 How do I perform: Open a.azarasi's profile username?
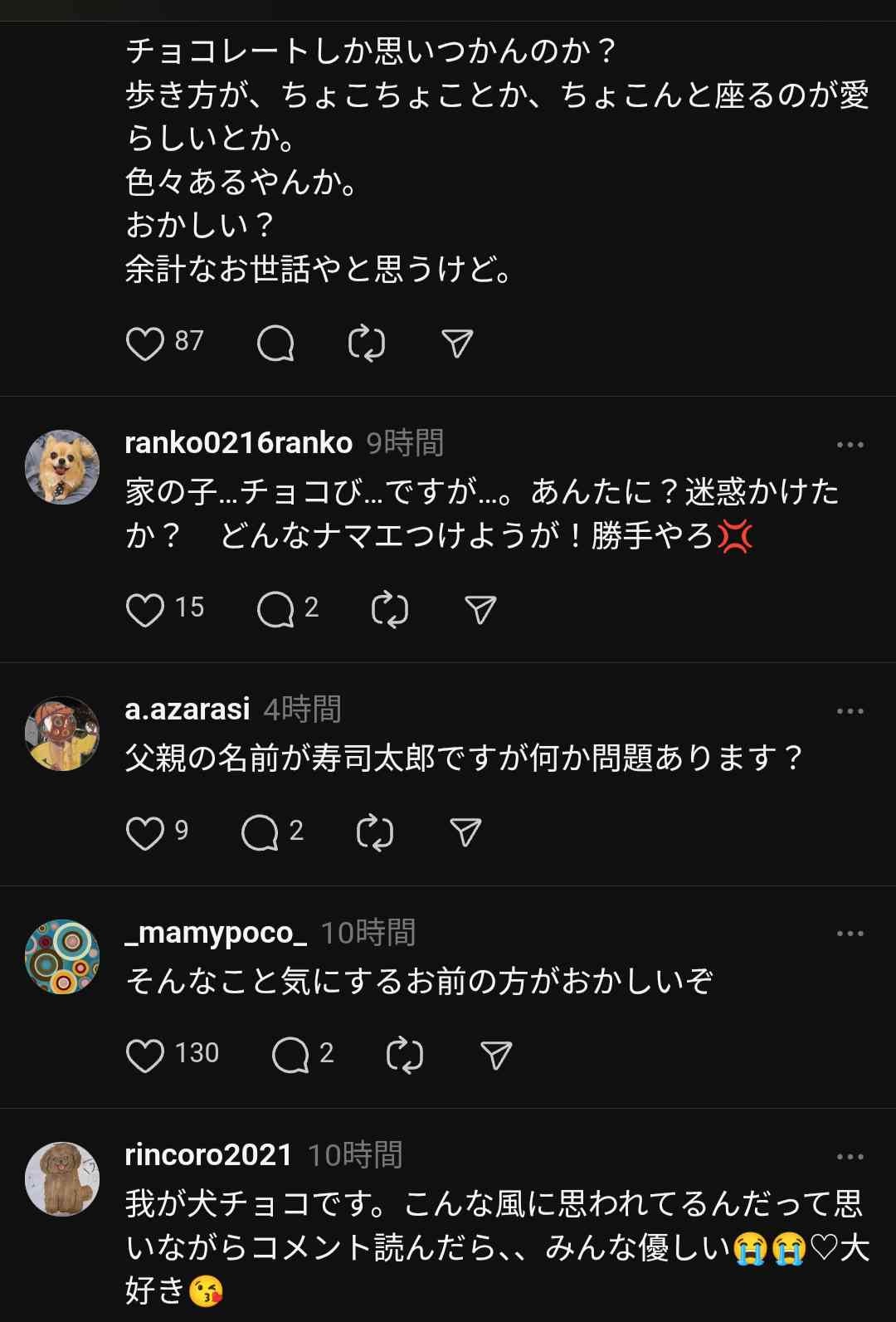187,710
